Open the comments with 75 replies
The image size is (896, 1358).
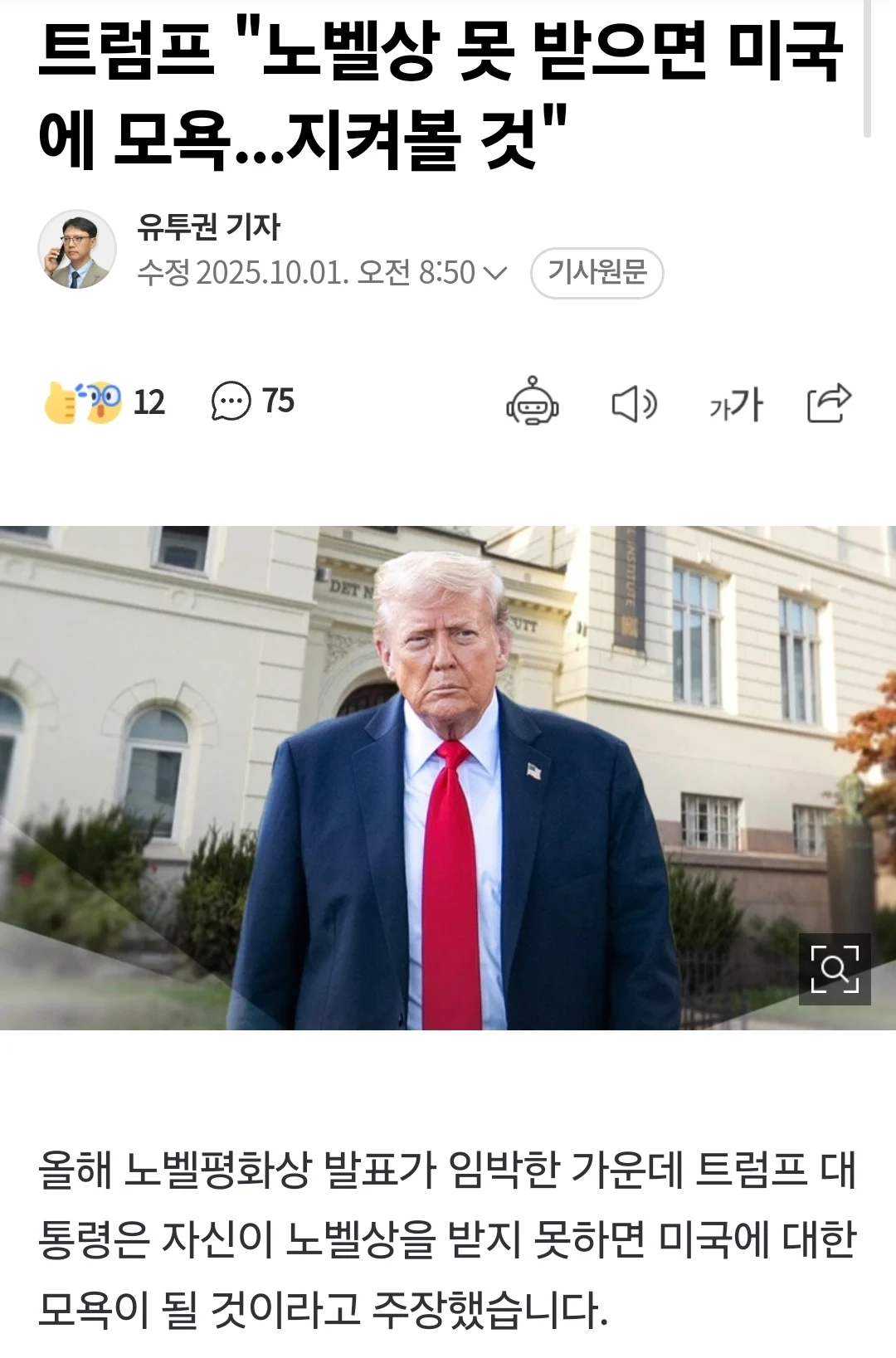(253, 402)
